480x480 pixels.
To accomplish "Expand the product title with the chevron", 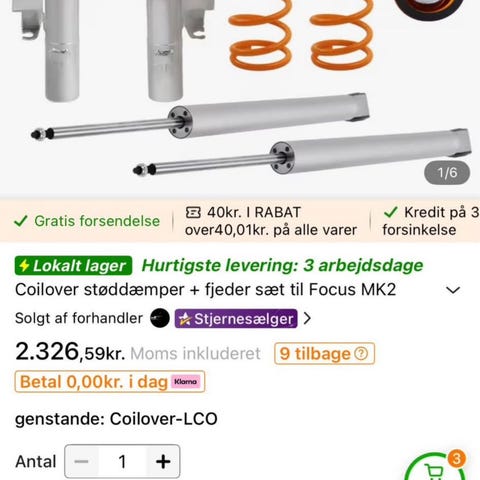I will coord(453,290).
